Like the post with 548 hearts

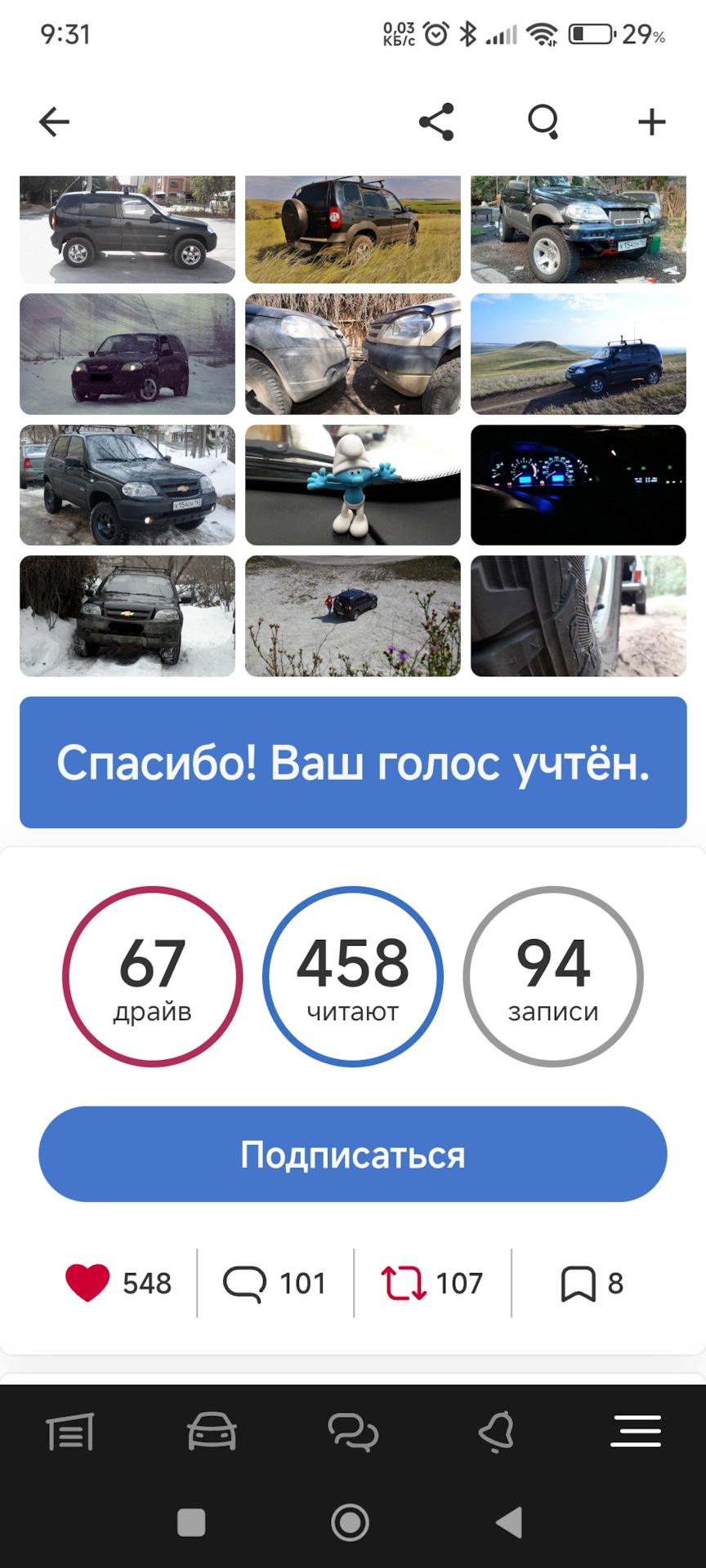tap(88, 1282)
